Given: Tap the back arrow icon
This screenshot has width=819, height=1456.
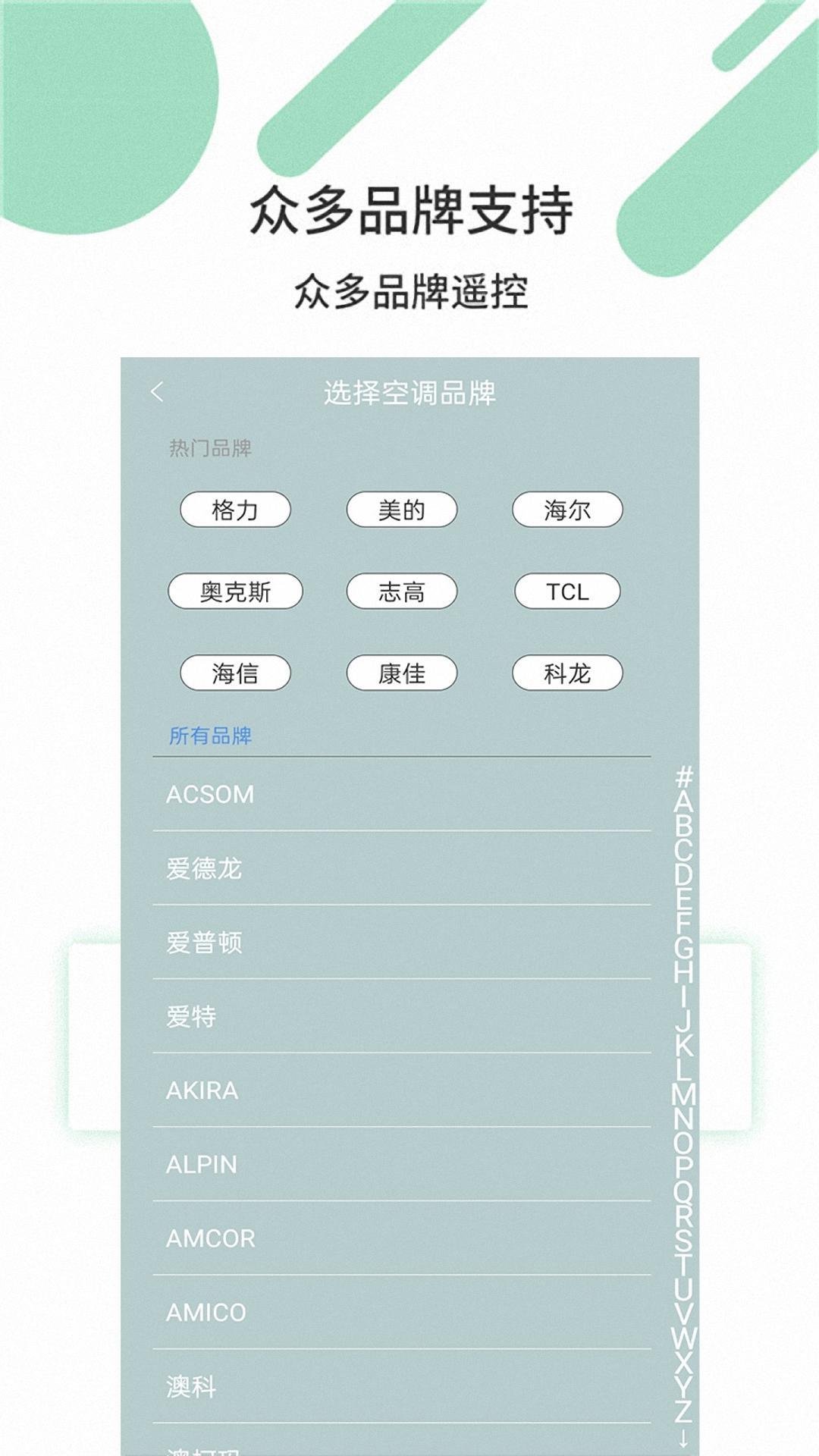Looking at the screenshot, I should click(157, 392).
